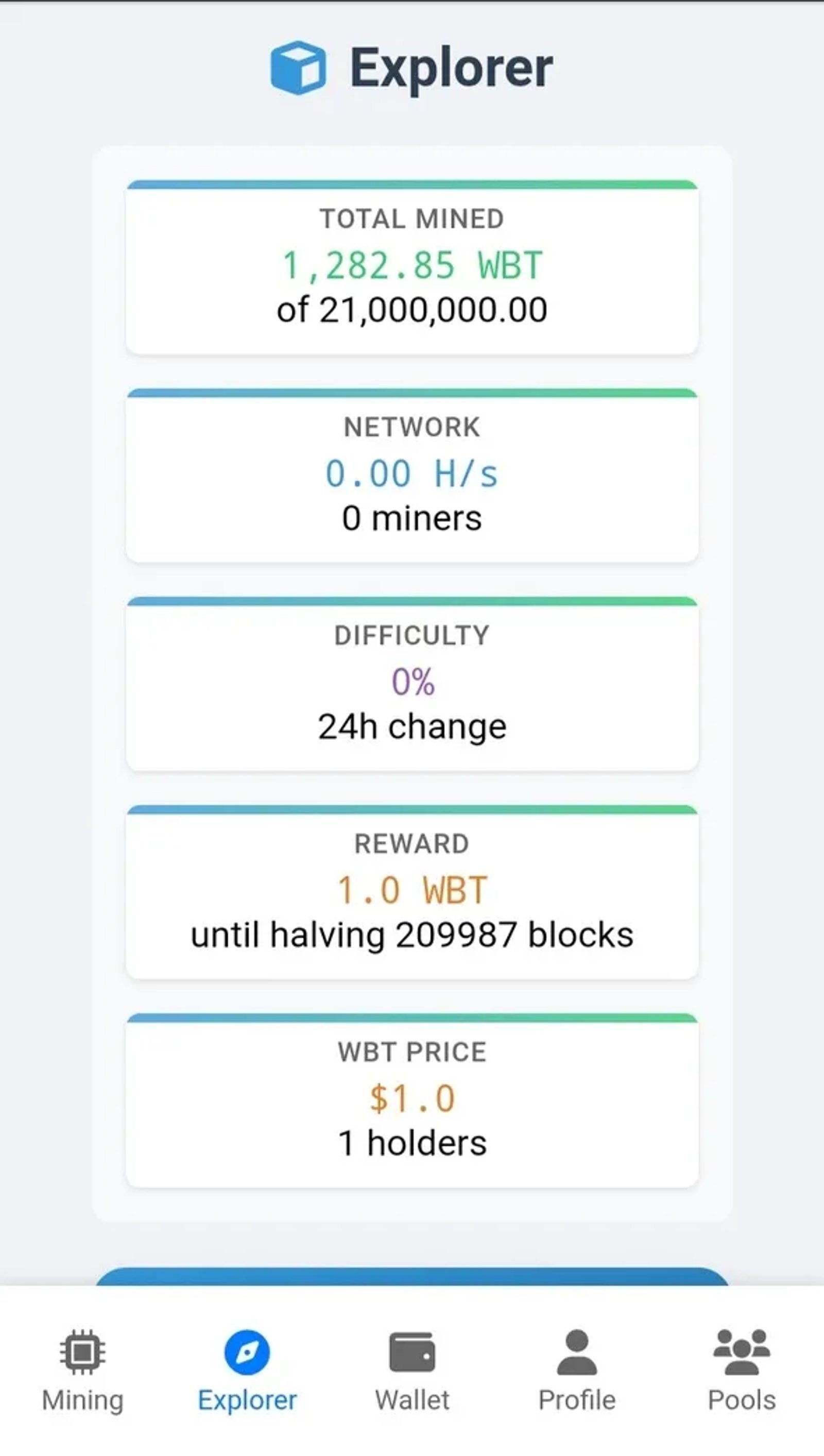Click the Explorer title text at top
Screen dimensions: 824x1456
(451, 67)
